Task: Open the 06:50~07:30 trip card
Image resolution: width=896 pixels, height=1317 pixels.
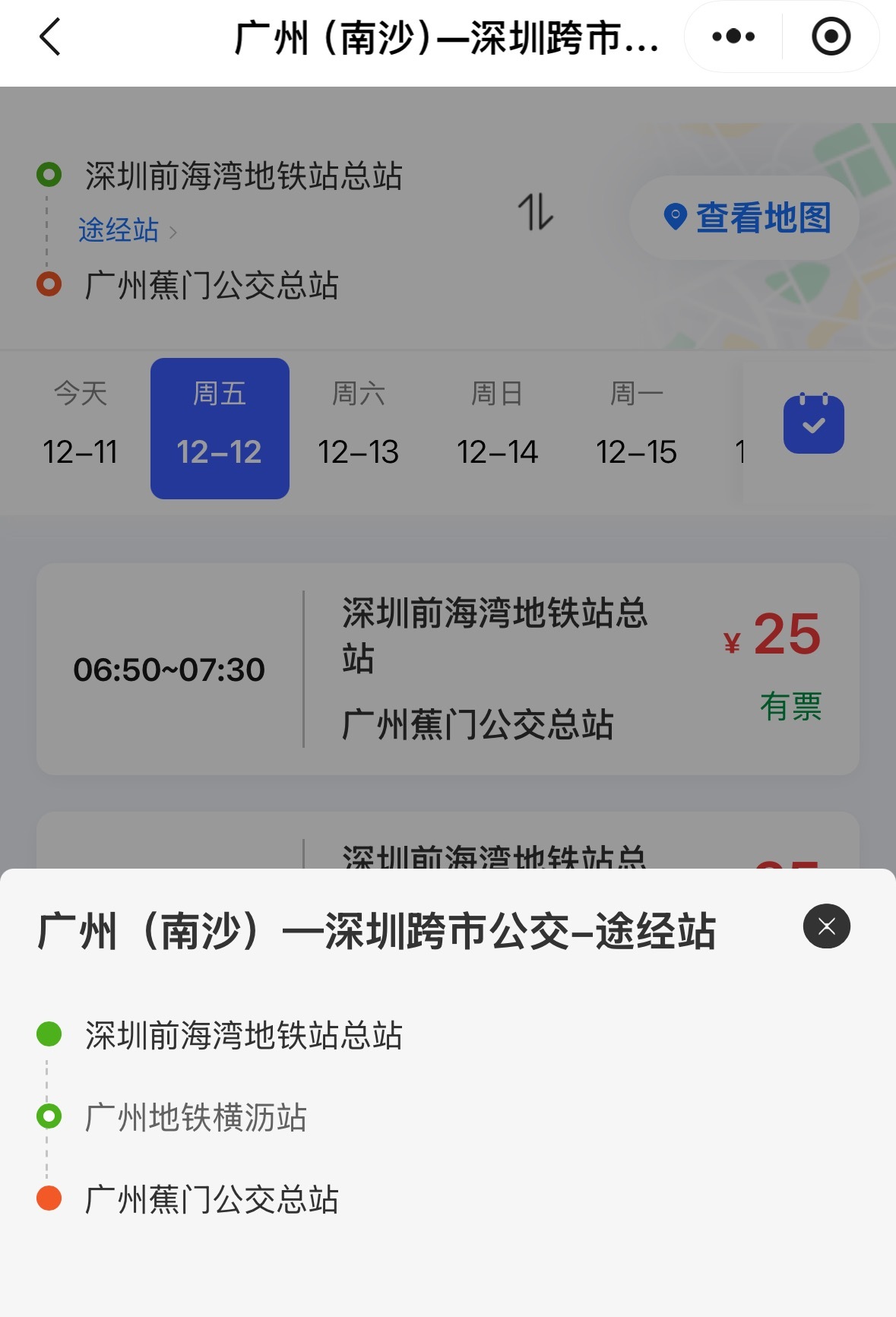Action: click(448, 669)
